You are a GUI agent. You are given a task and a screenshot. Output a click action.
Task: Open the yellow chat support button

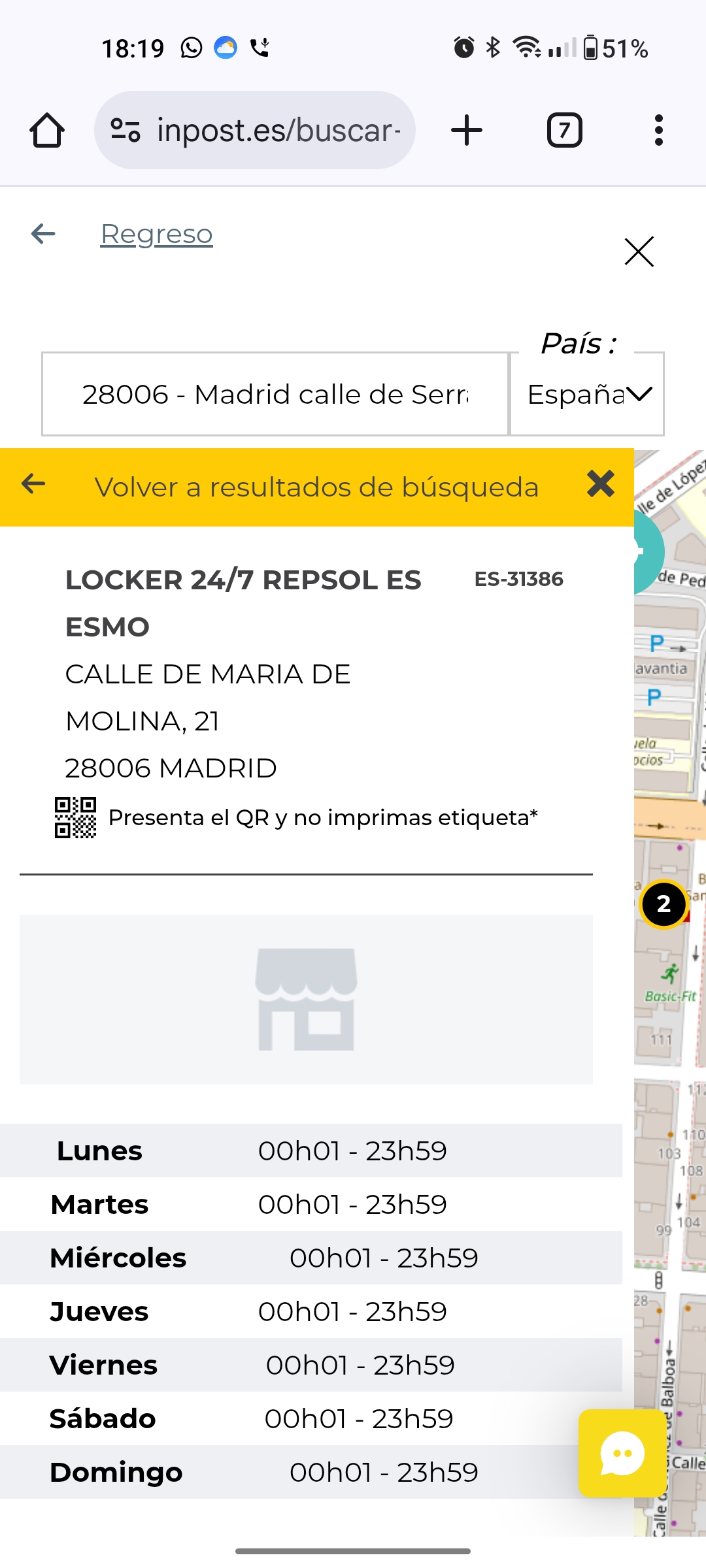coord(622,1453)
